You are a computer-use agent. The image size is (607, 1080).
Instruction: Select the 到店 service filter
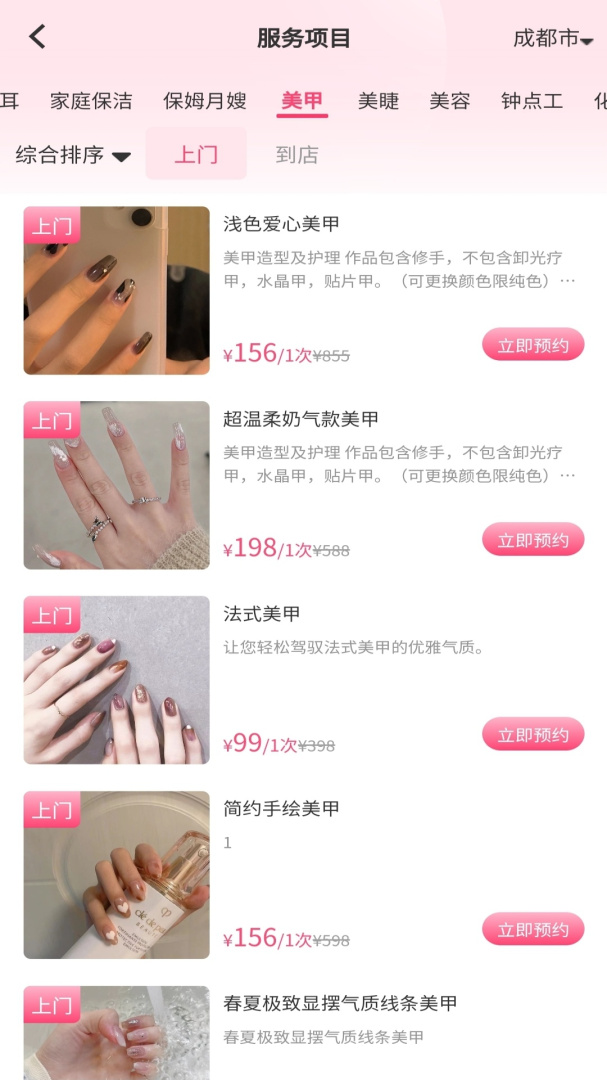(297, 155)
